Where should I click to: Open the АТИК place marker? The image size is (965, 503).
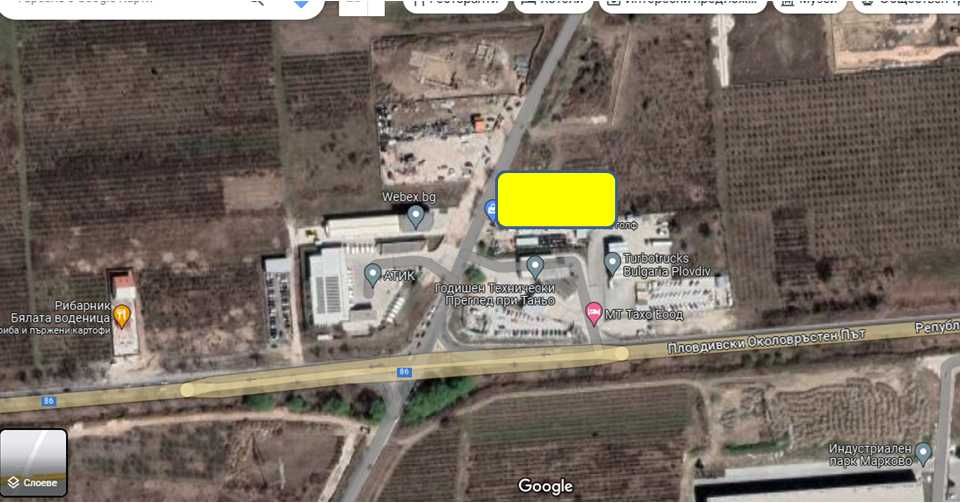coord(373,273)
